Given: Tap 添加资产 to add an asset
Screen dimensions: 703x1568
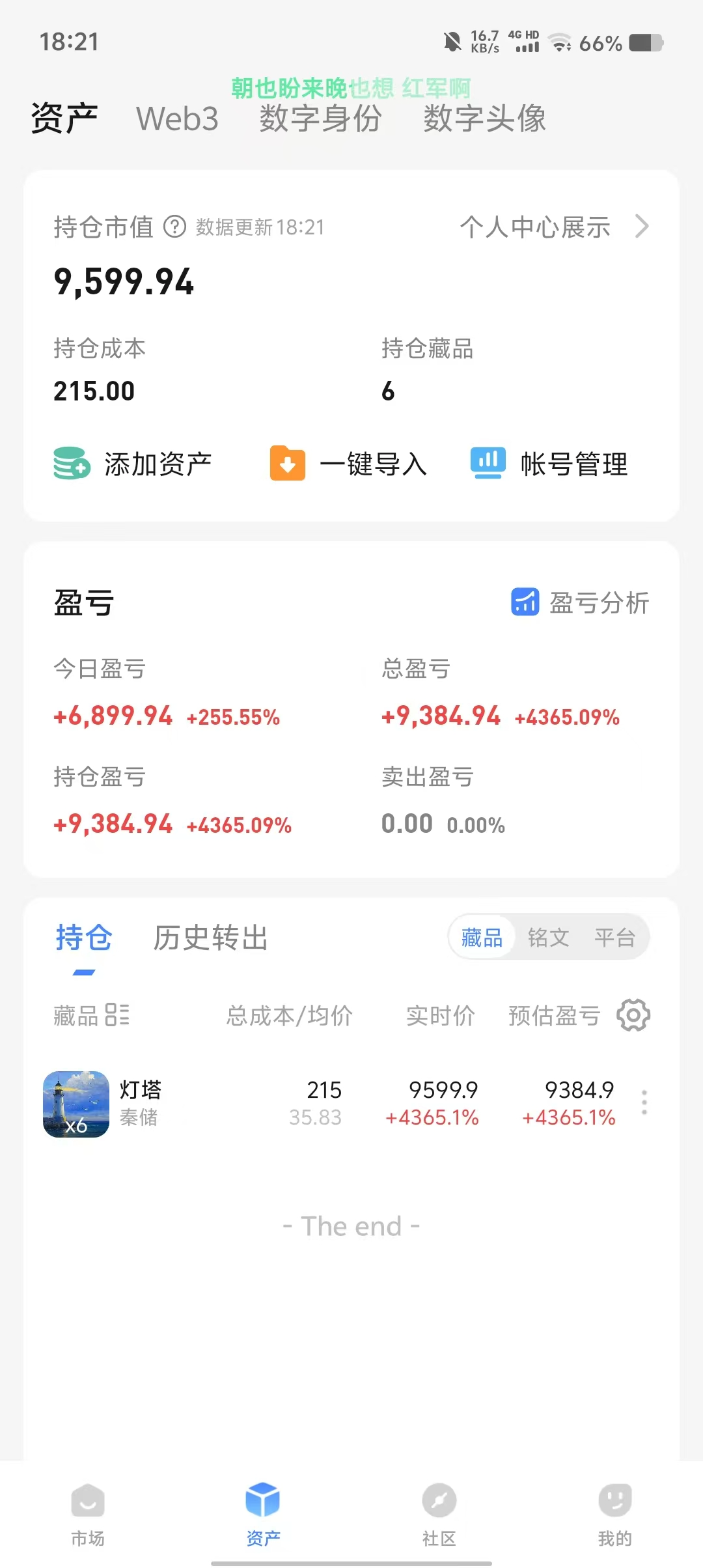Looking at the screenshot, I should pos(133,464).
